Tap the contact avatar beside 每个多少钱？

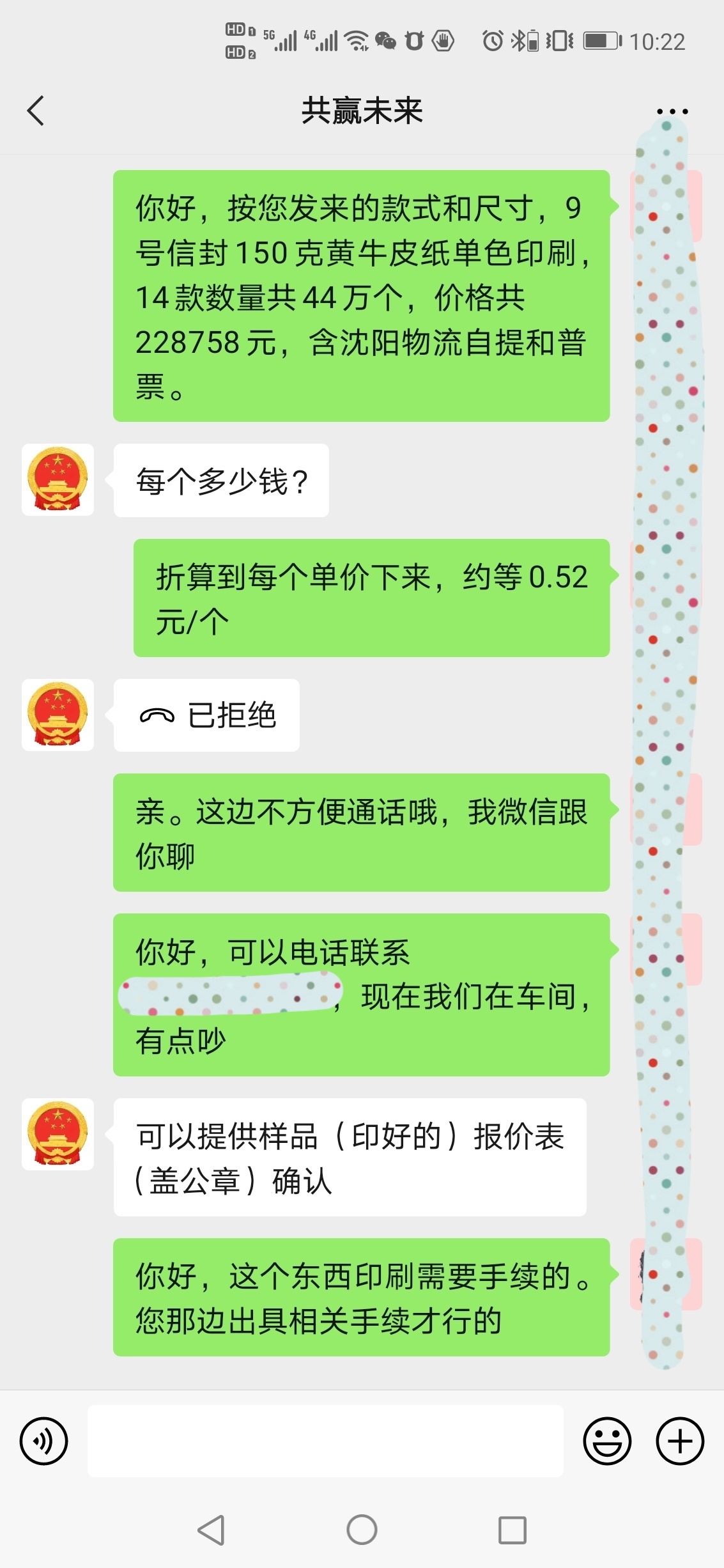(58, 479)
